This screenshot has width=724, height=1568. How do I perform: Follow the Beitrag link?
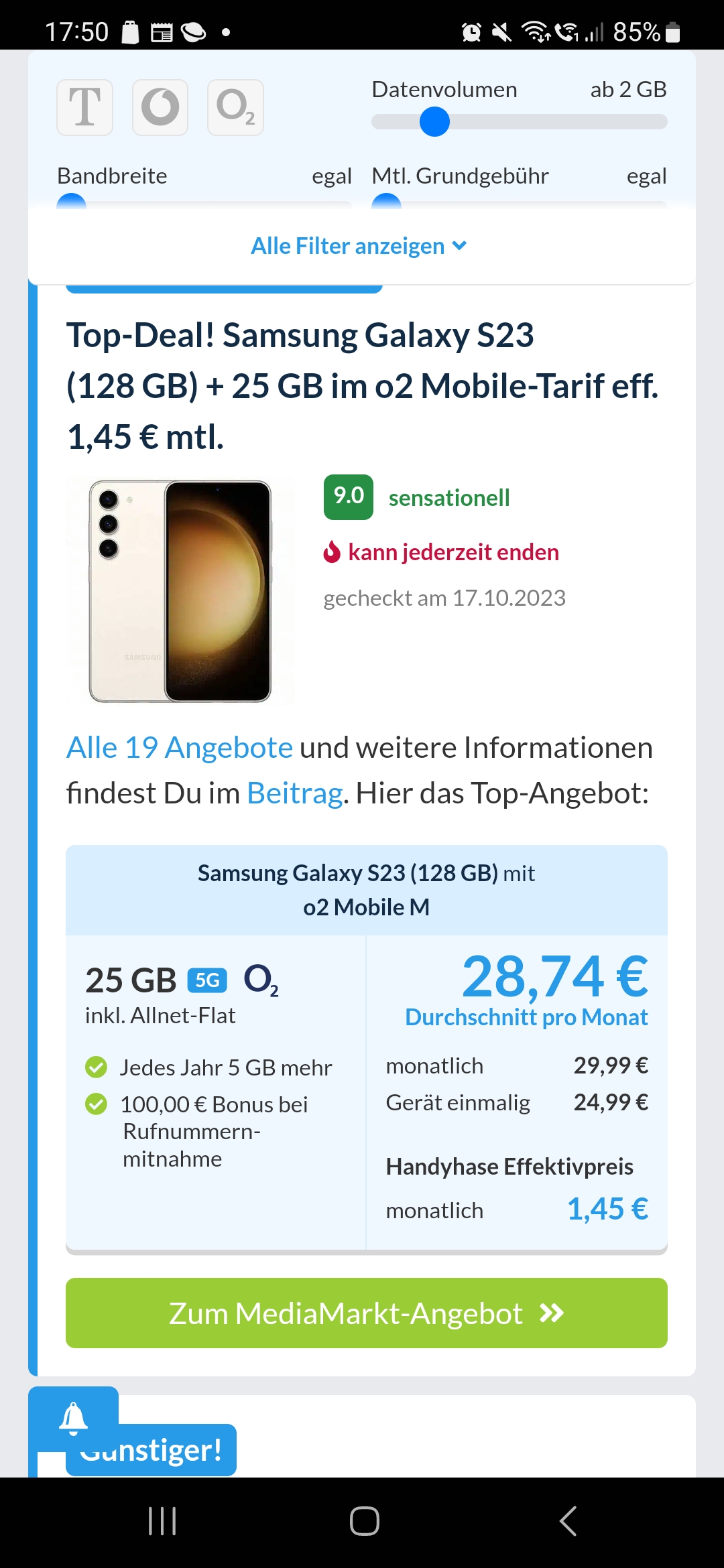295,793
